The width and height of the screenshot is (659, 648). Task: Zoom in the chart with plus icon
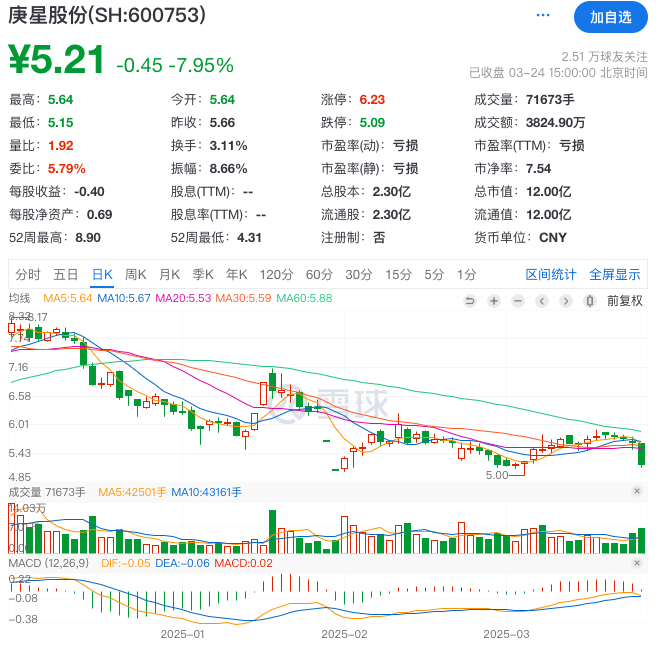click(494, 301)
